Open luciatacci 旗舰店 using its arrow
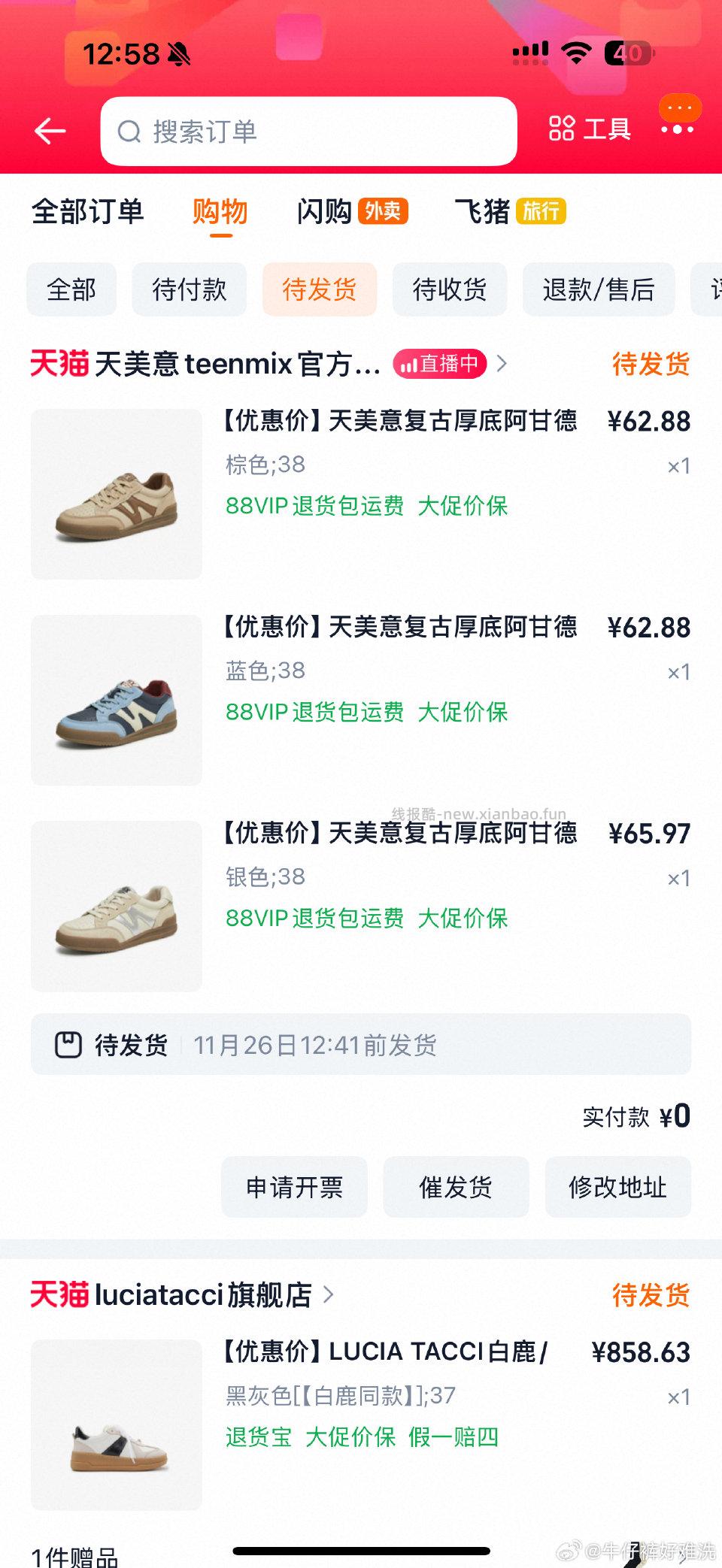The image size is (722, 1568). pyautogui.click(x=329, y=1295)
